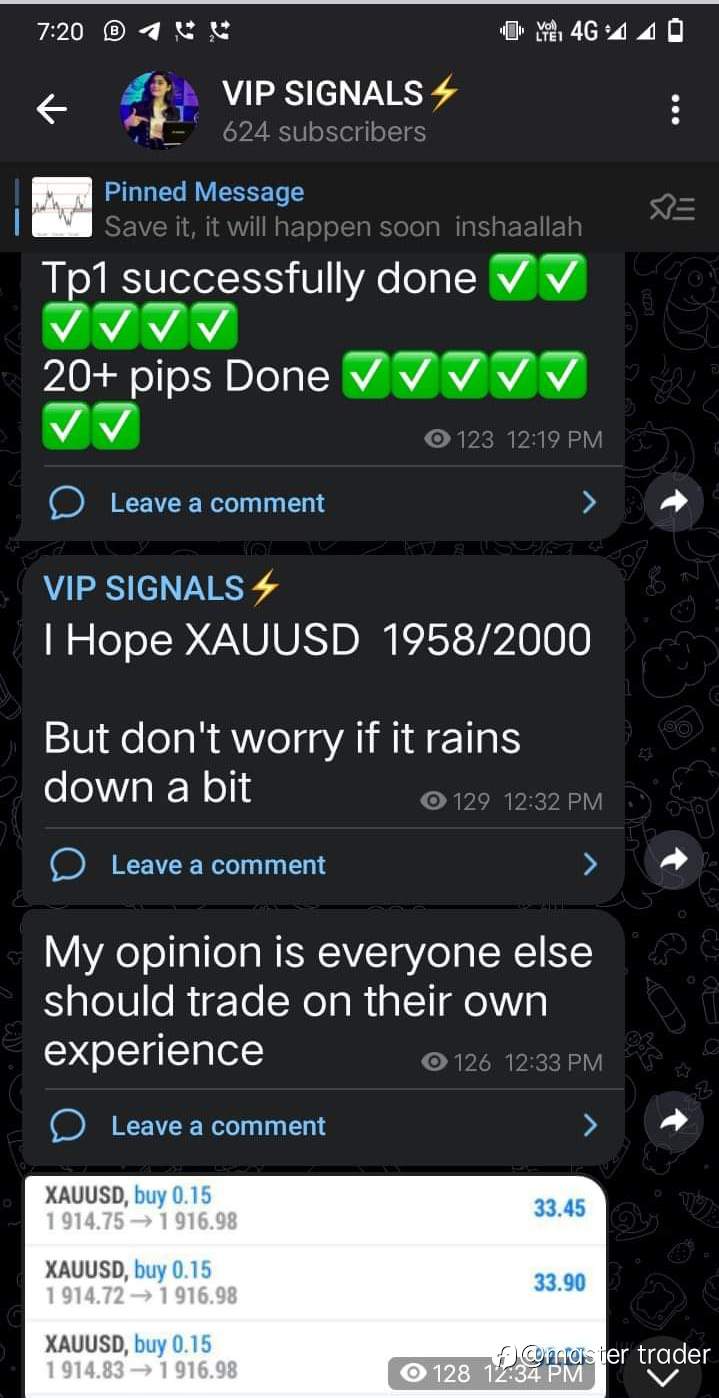Open the three-dot overflow menu
Image resolution: width=719 pixels, height=1398 pixels.
(675, 110)
